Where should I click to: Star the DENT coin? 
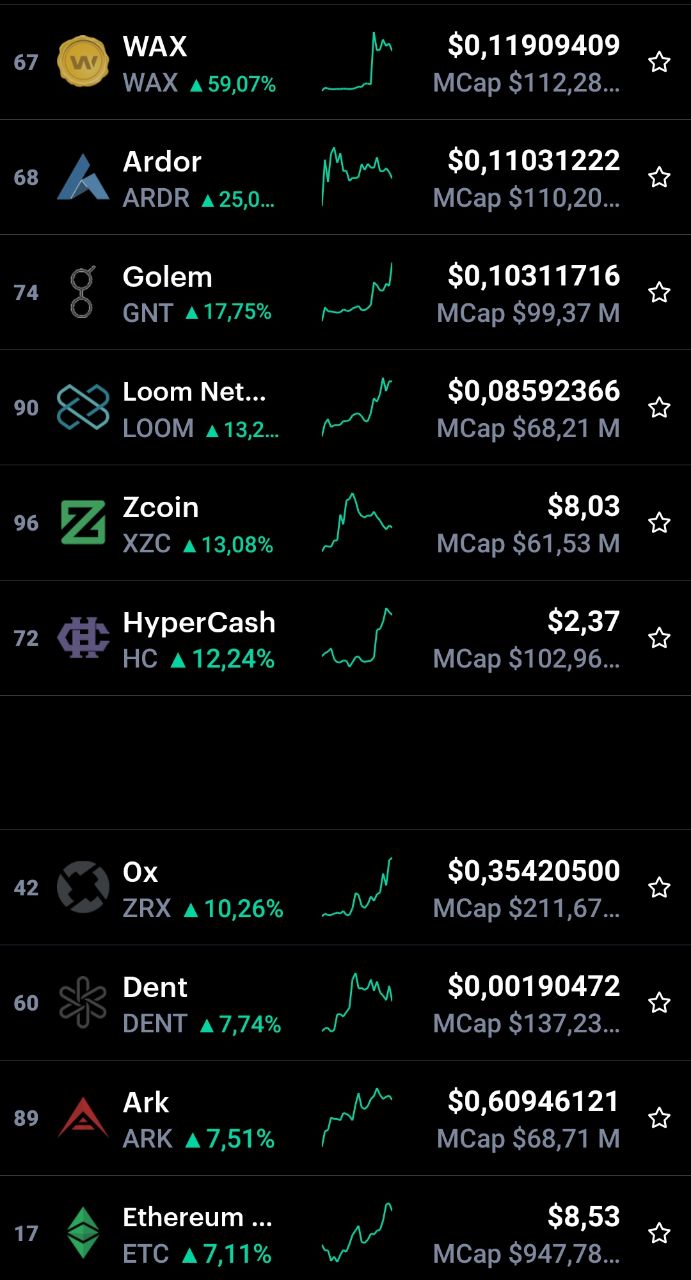point(659,1002)
